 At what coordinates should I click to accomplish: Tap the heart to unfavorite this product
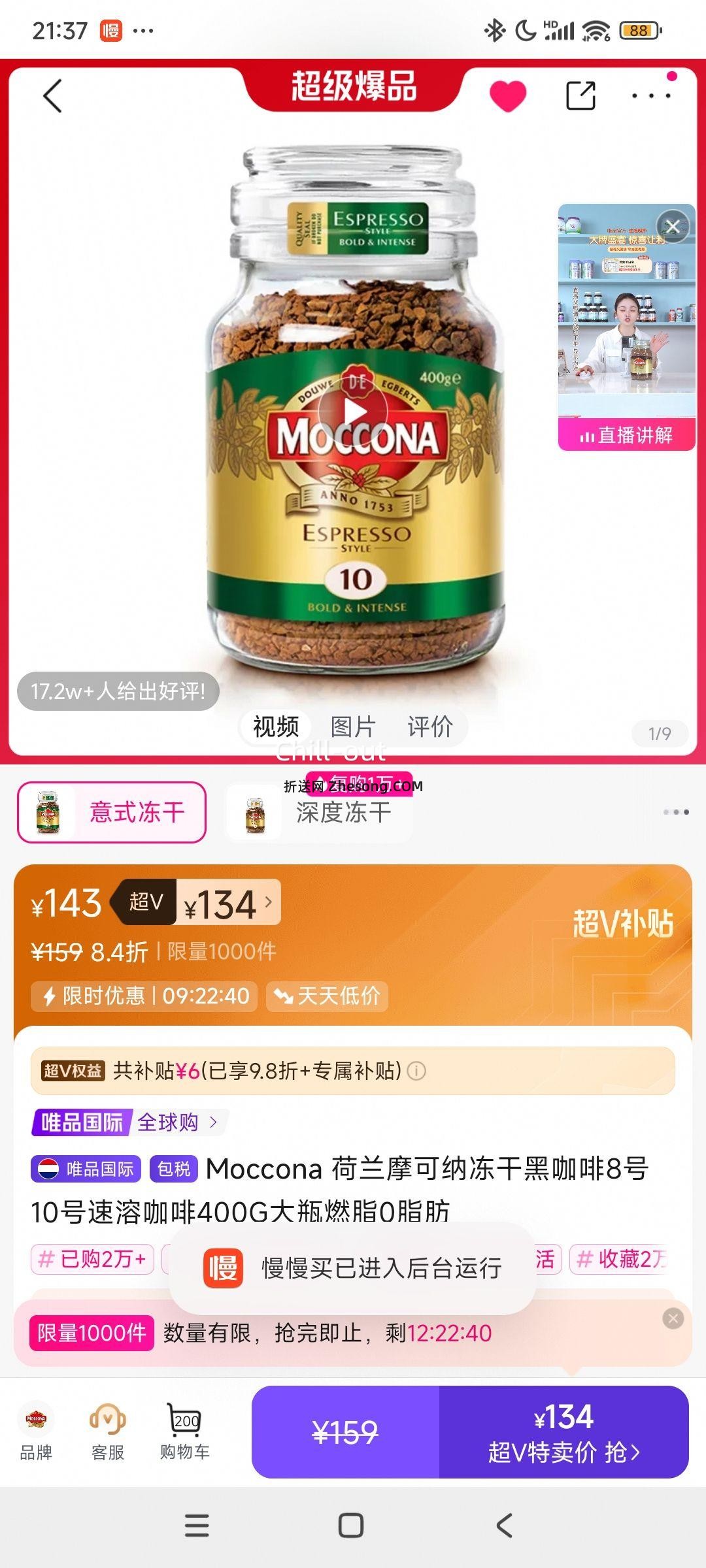(x=509, y=93)
